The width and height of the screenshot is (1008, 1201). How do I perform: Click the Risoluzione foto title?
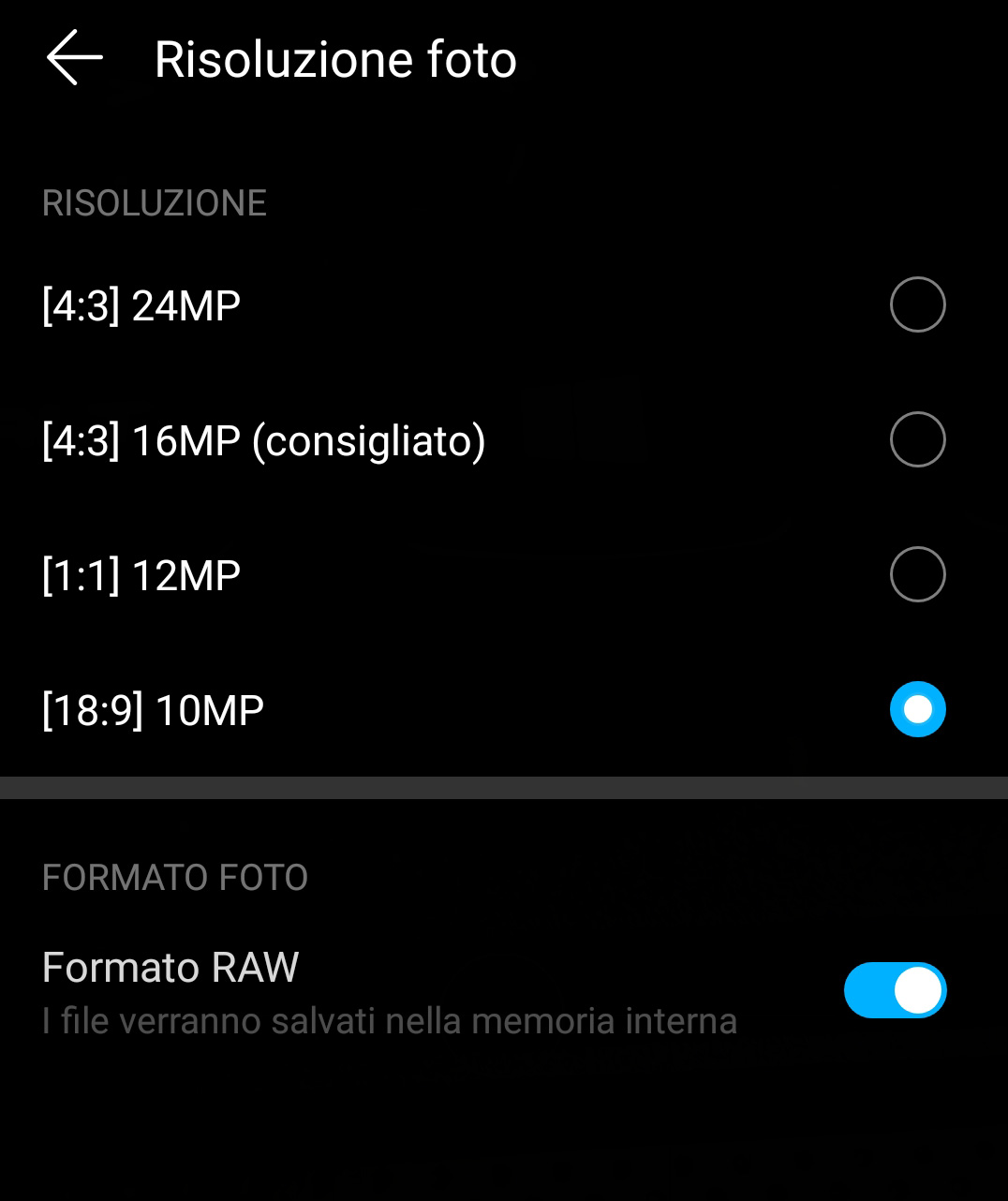click(334, 58)
